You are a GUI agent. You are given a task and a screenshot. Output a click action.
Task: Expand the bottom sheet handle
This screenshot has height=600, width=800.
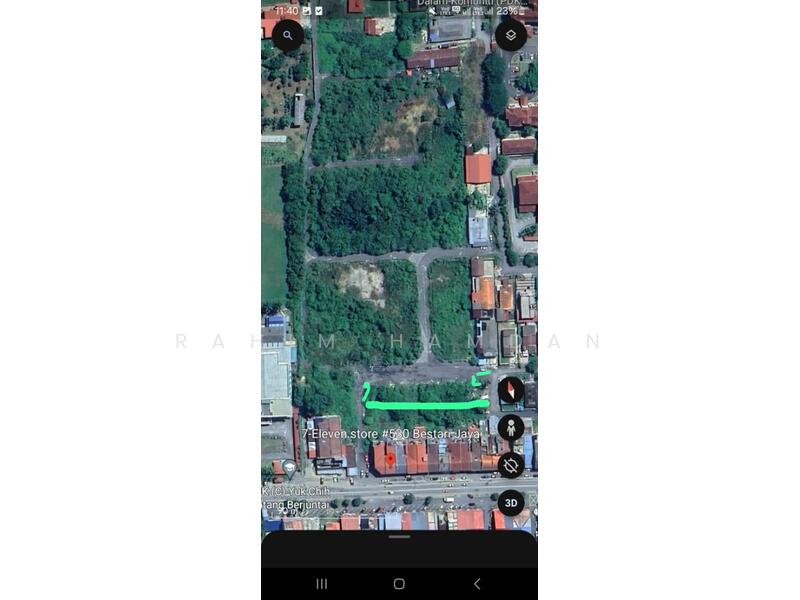[x=399, y=537]
